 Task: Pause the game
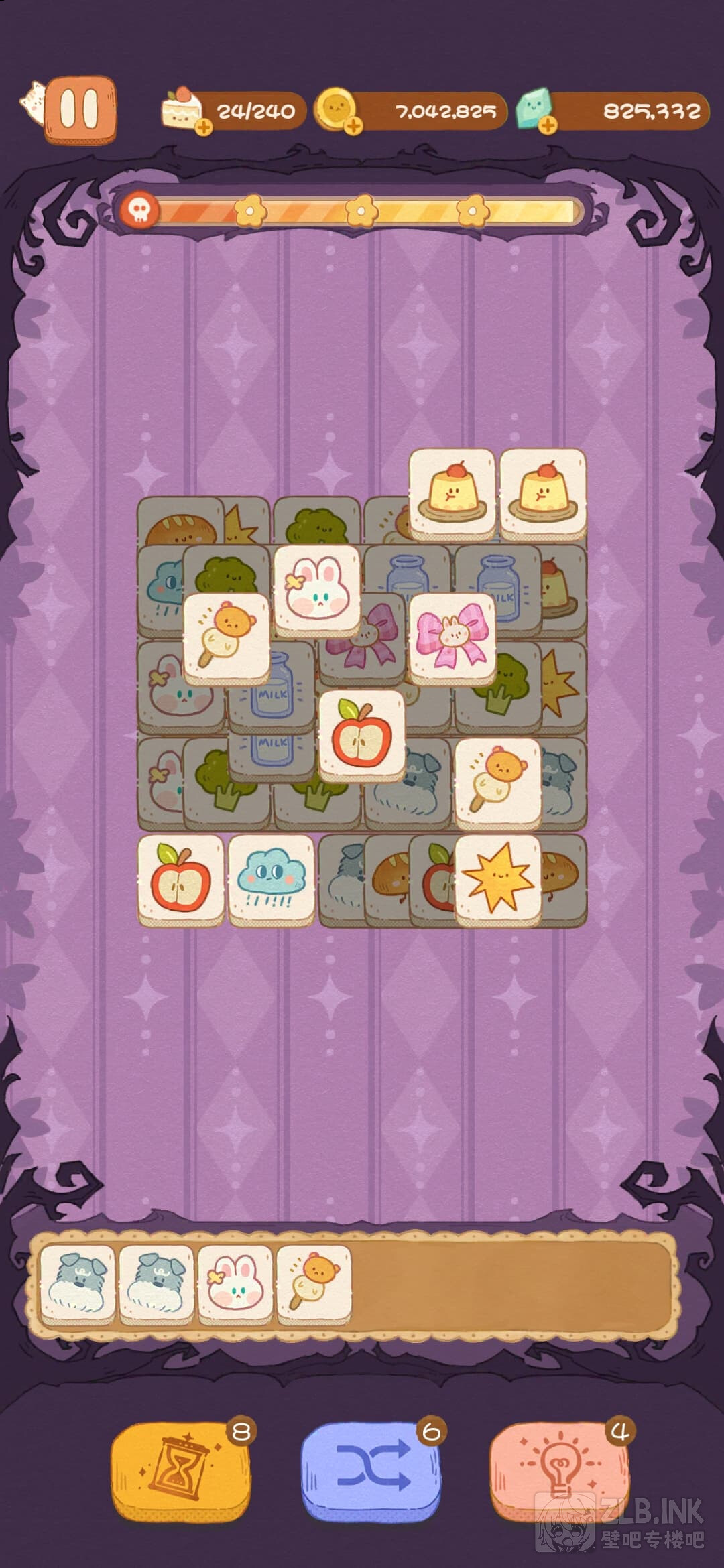pyautogui.click(x=80, y=109)
